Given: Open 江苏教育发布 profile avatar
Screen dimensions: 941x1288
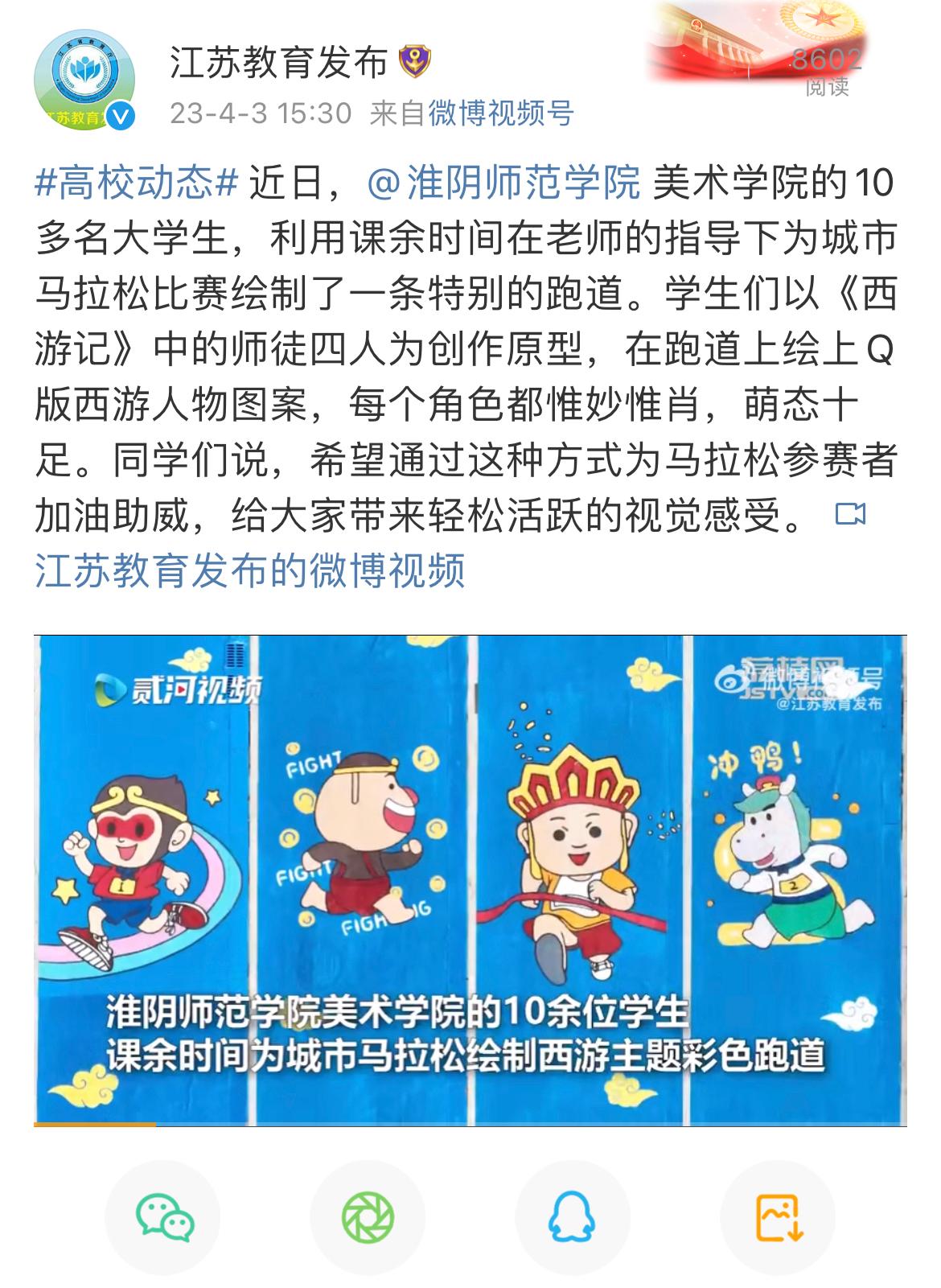Looking at the screenshot, I should pyautogui.click(x=84, y=80).
